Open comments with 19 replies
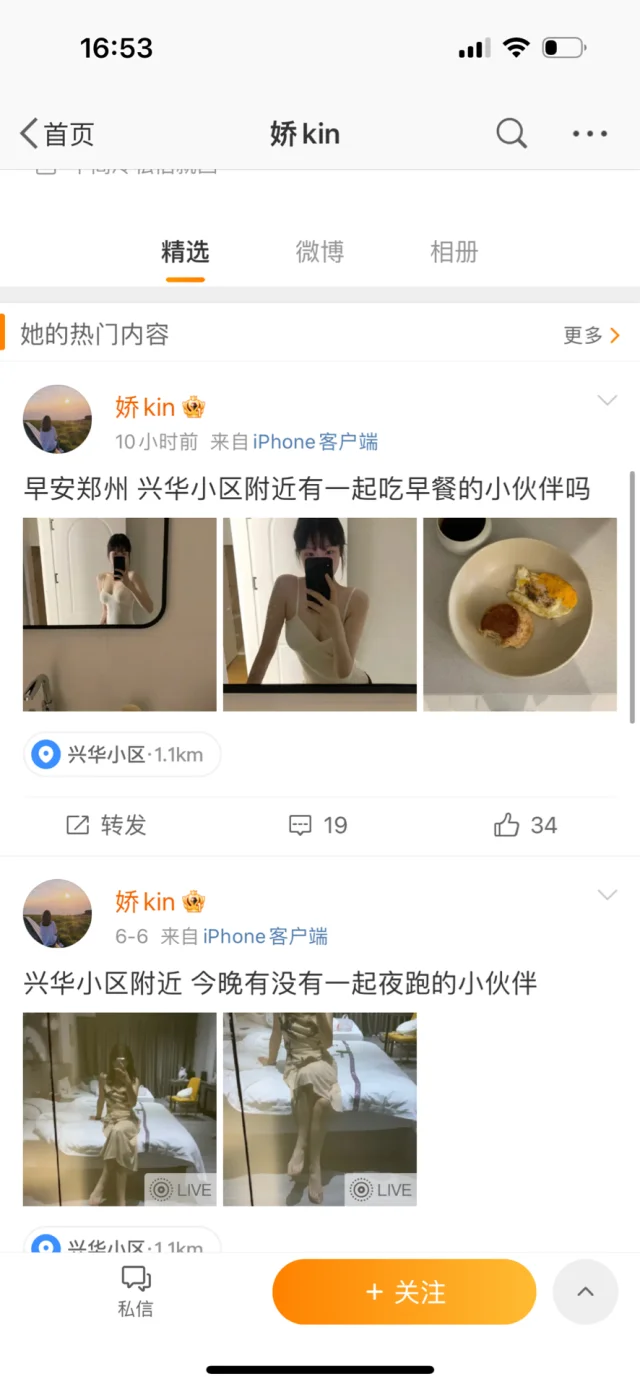640x1387 pixels. click(318, 825)
